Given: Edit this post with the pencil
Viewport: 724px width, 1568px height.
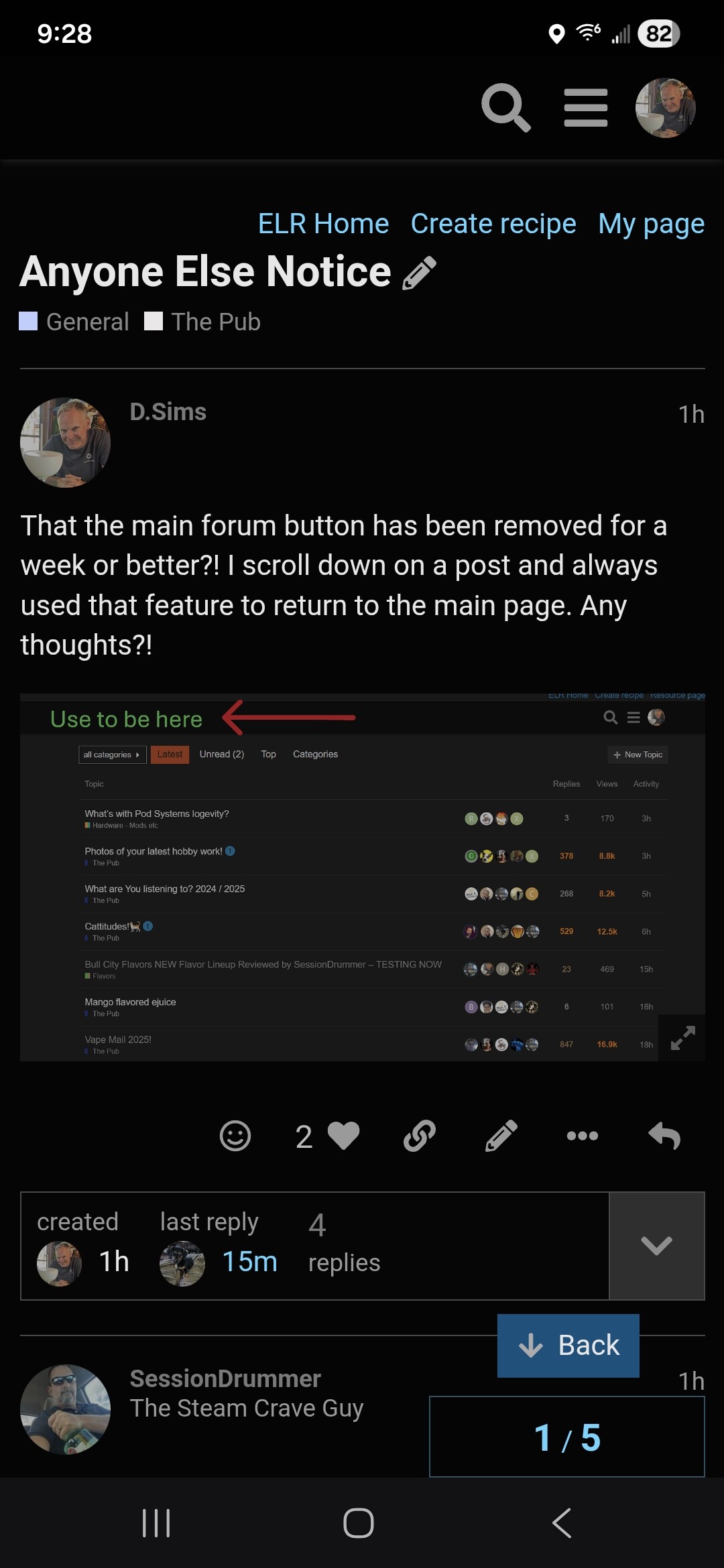Looking at the screenshot, I should point(501,1136).
